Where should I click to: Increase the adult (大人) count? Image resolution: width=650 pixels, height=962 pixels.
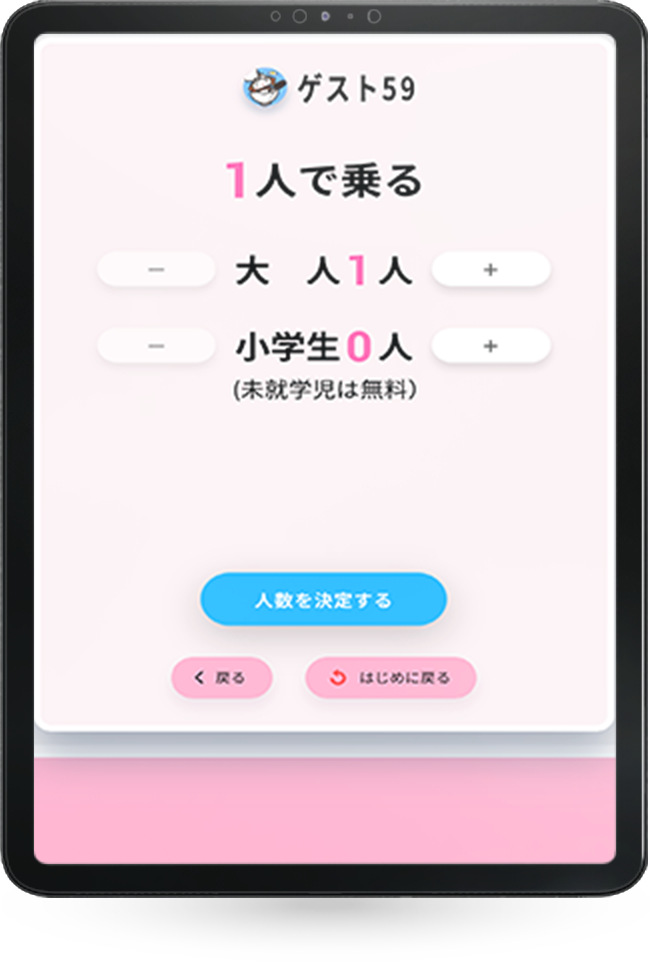coord(490,270)
